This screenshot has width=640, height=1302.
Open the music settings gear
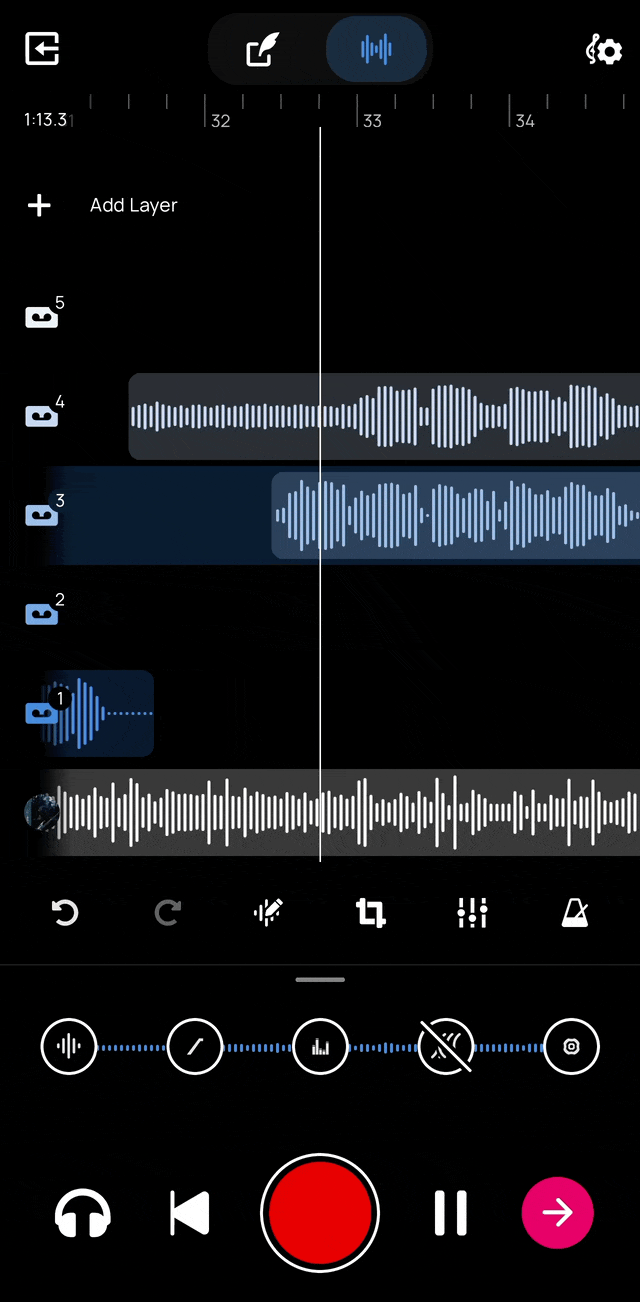604,49
